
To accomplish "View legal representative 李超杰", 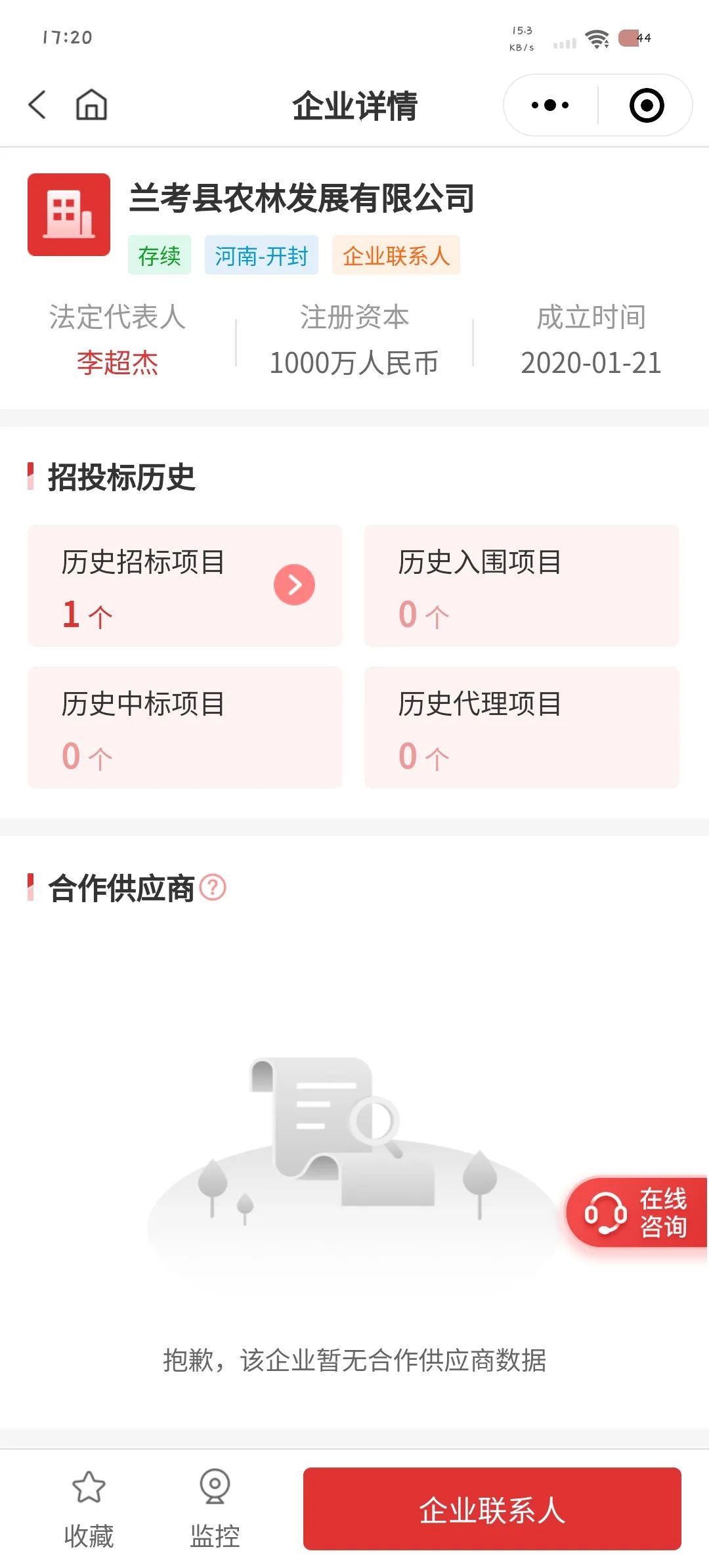I will (x=118, y=363).
